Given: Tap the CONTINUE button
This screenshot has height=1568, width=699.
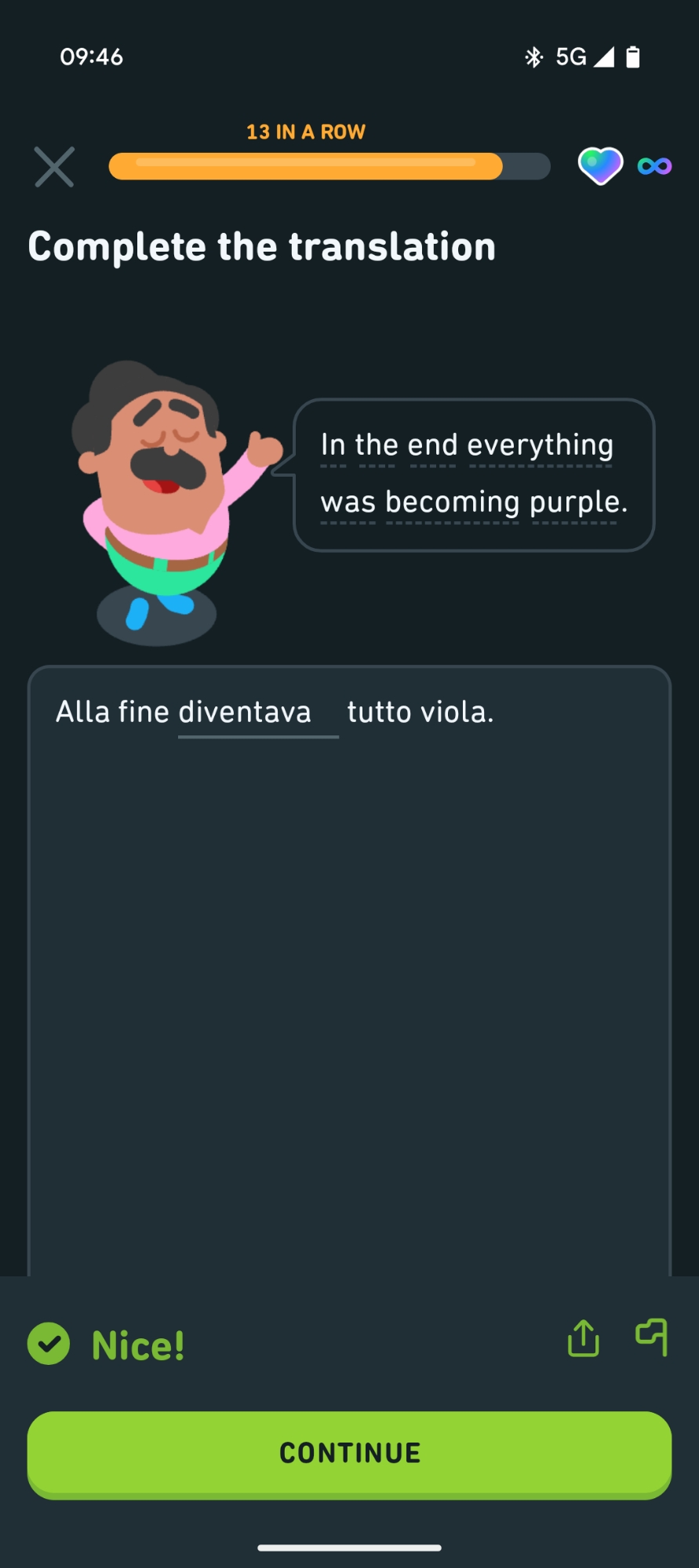Looking at the screenshot, I should pyautogui.click(x=349, y=1454).
